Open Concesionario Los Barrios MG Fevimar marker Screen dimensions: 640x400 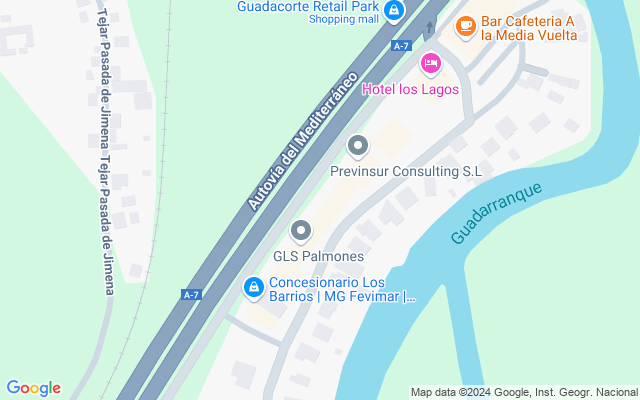[253, 288]
